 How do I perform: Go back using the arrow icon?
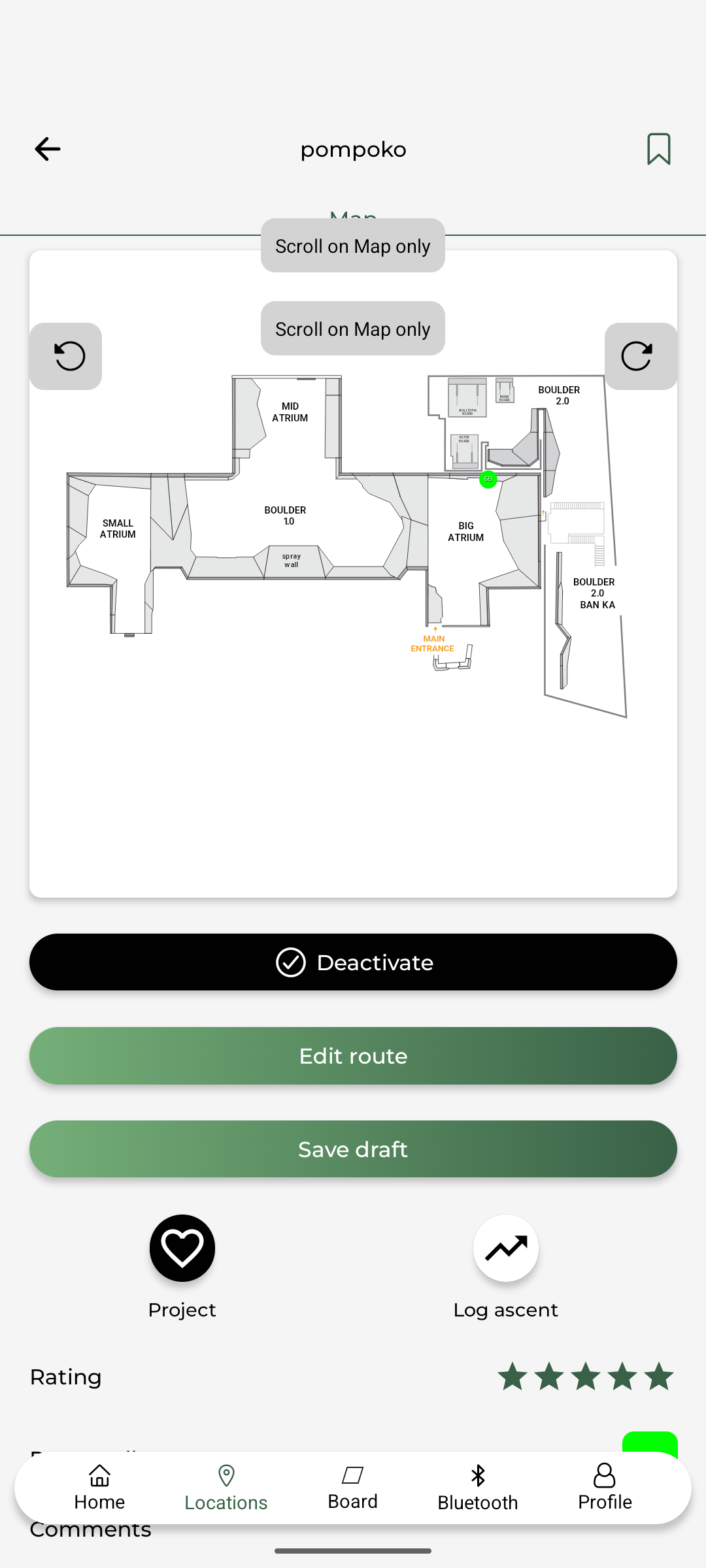click(47, 149)
